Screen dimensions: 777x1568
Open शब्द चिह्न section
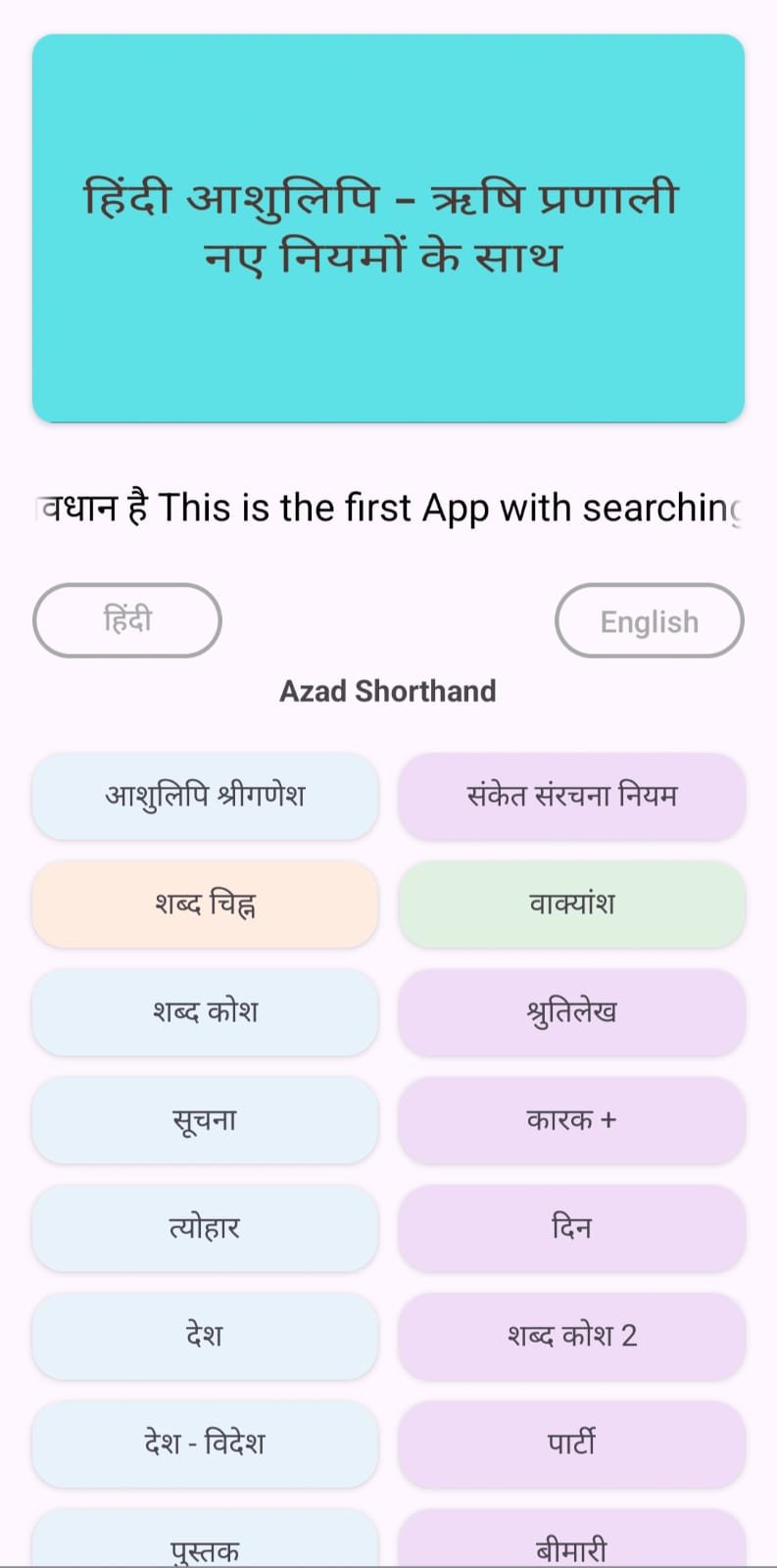(x=205, y=904)
